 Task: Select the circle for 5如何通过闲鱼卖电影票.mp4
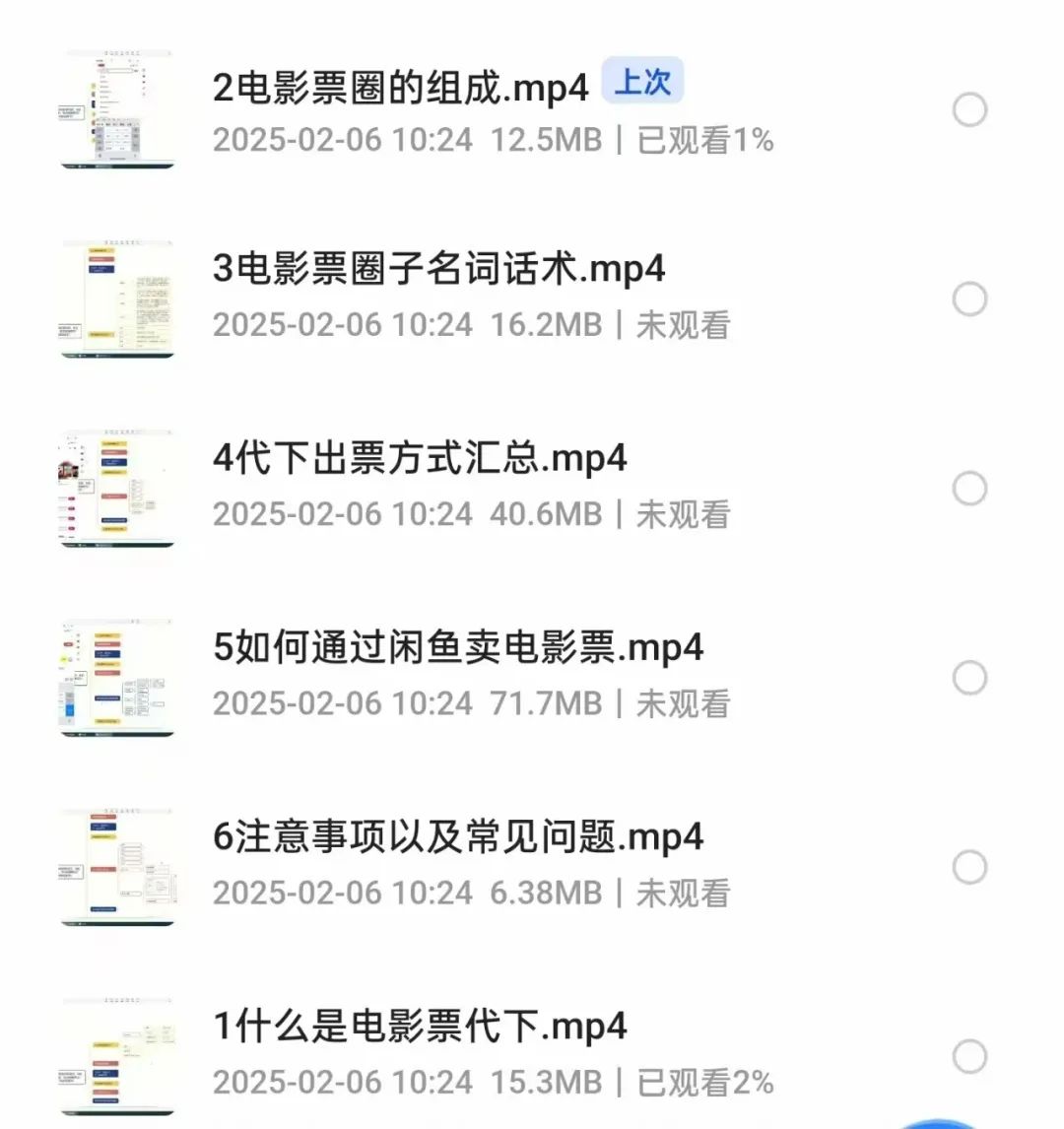tap(969, 678)
